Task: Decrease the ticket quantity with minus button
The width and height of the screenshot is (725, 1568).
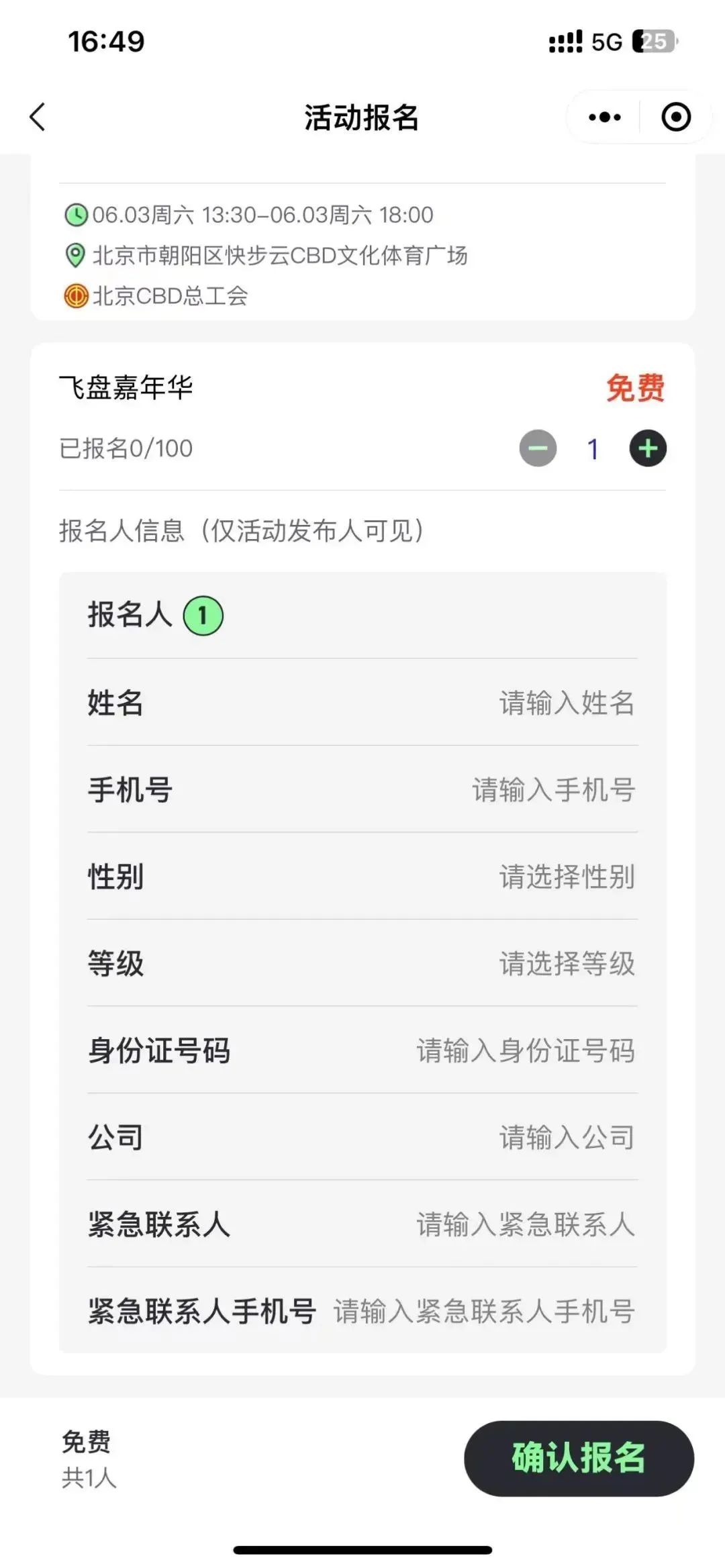Action: (538, 448)
